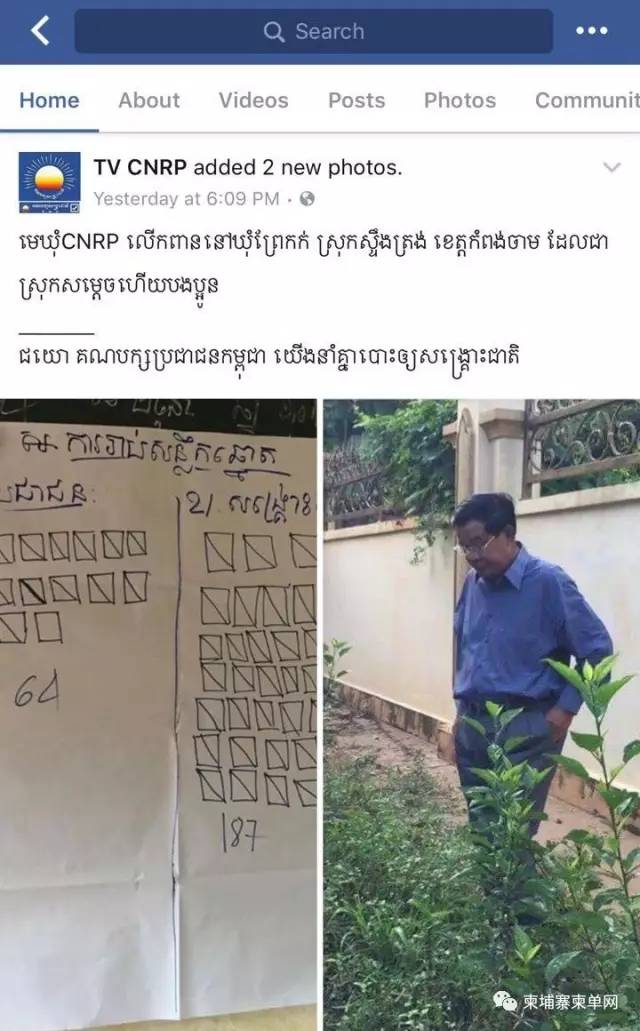
Task: Expand post options with the down chevron
Action: pyautogui.click(x=612, y=168)
